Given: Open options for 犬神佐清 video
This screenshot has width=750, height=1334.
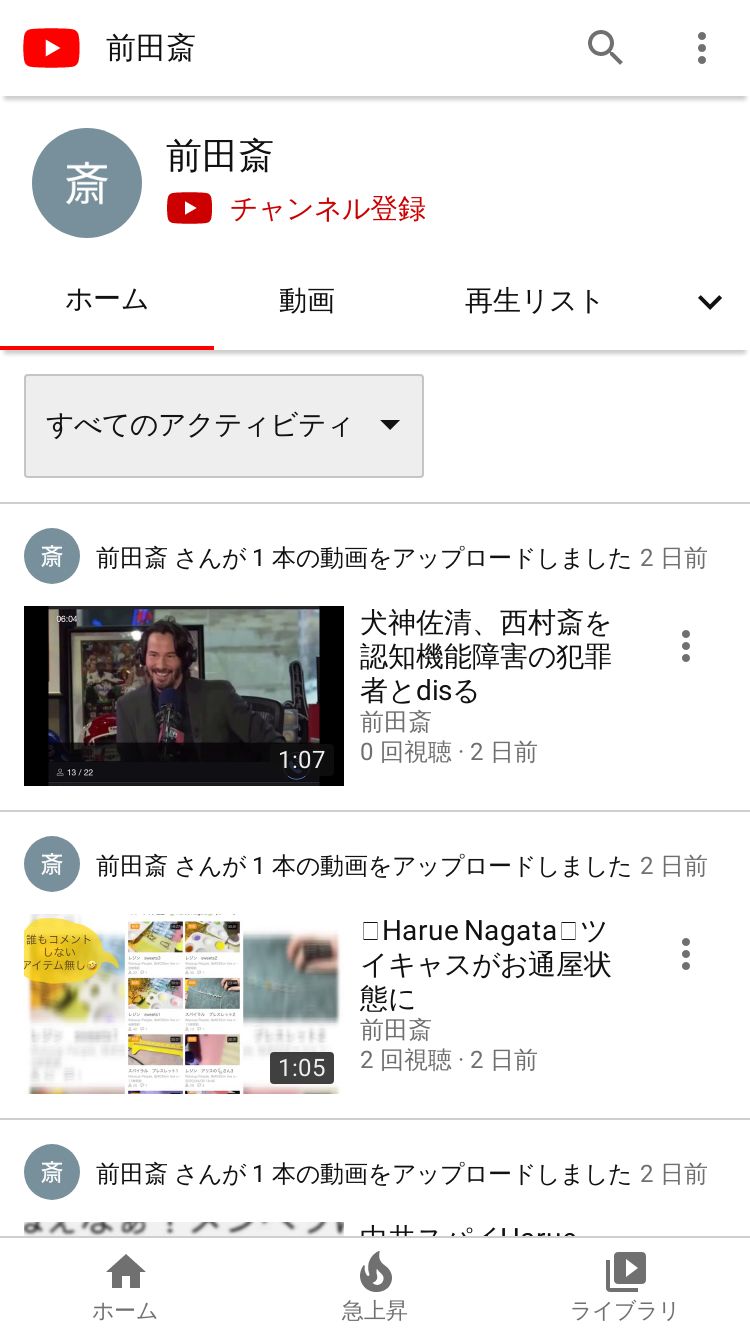Looking at the screenshot, I should [x=686, y=646].
